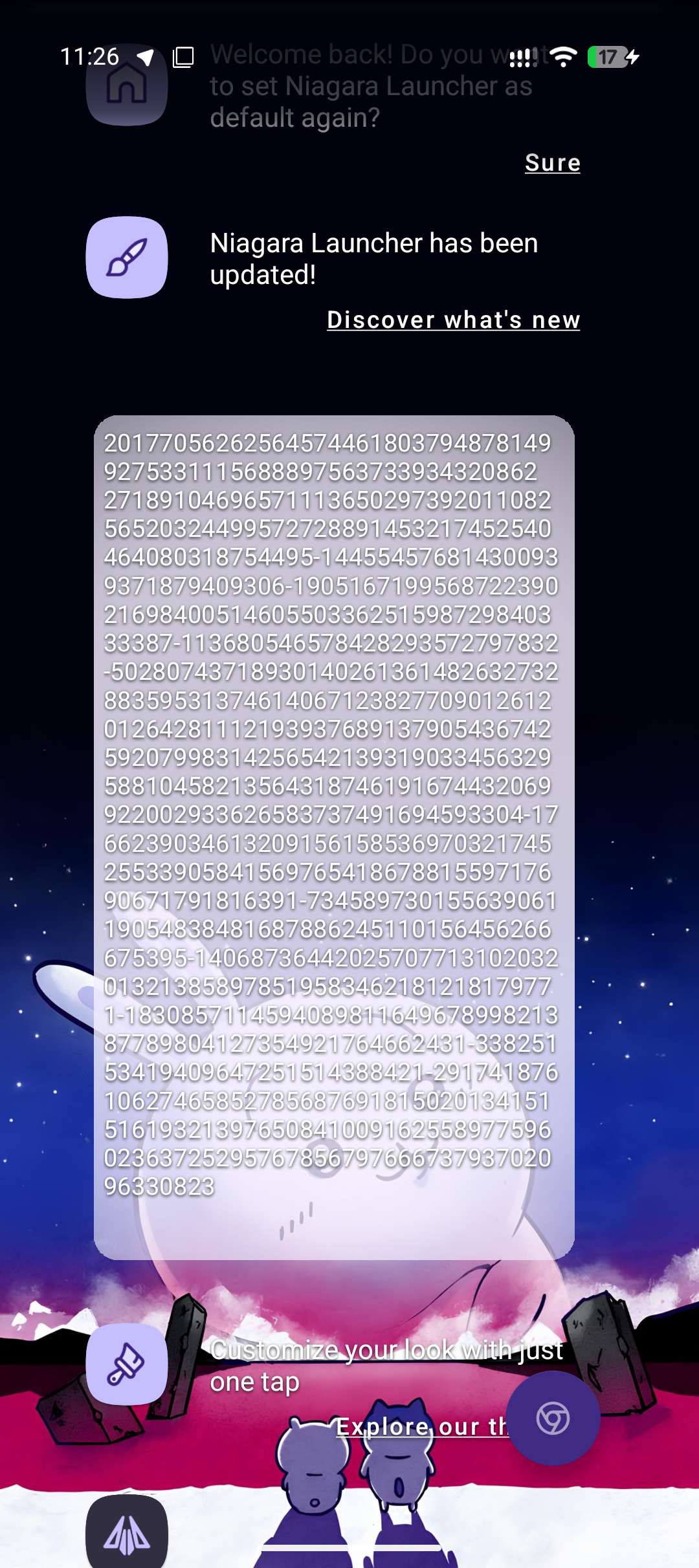This screenshot has height=1568, width=699.
Task: Open the numbers widget card
Action: (x=334, y=838)
